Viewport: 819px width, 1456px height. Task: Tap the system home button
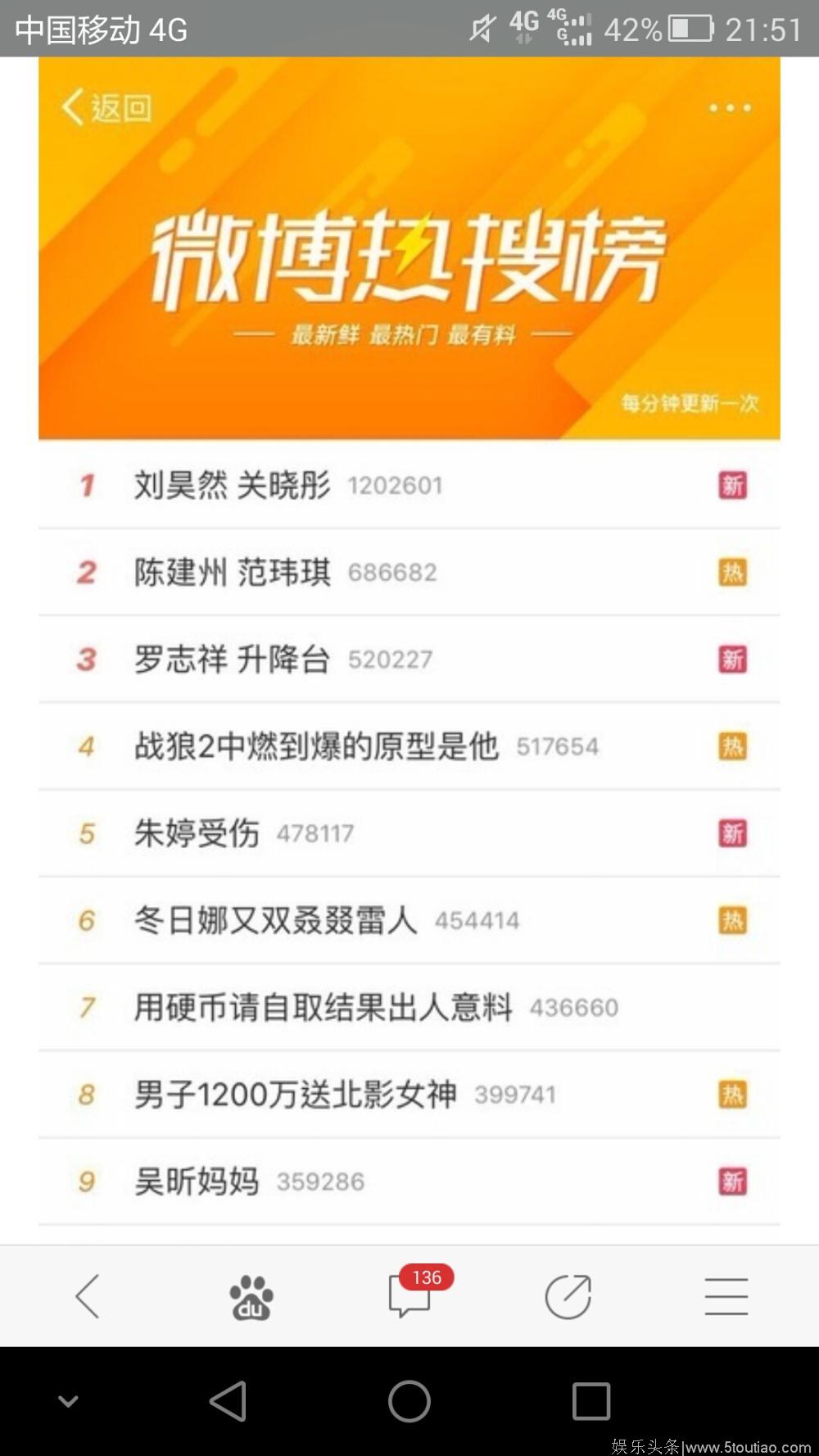(x=409, y=1400)
